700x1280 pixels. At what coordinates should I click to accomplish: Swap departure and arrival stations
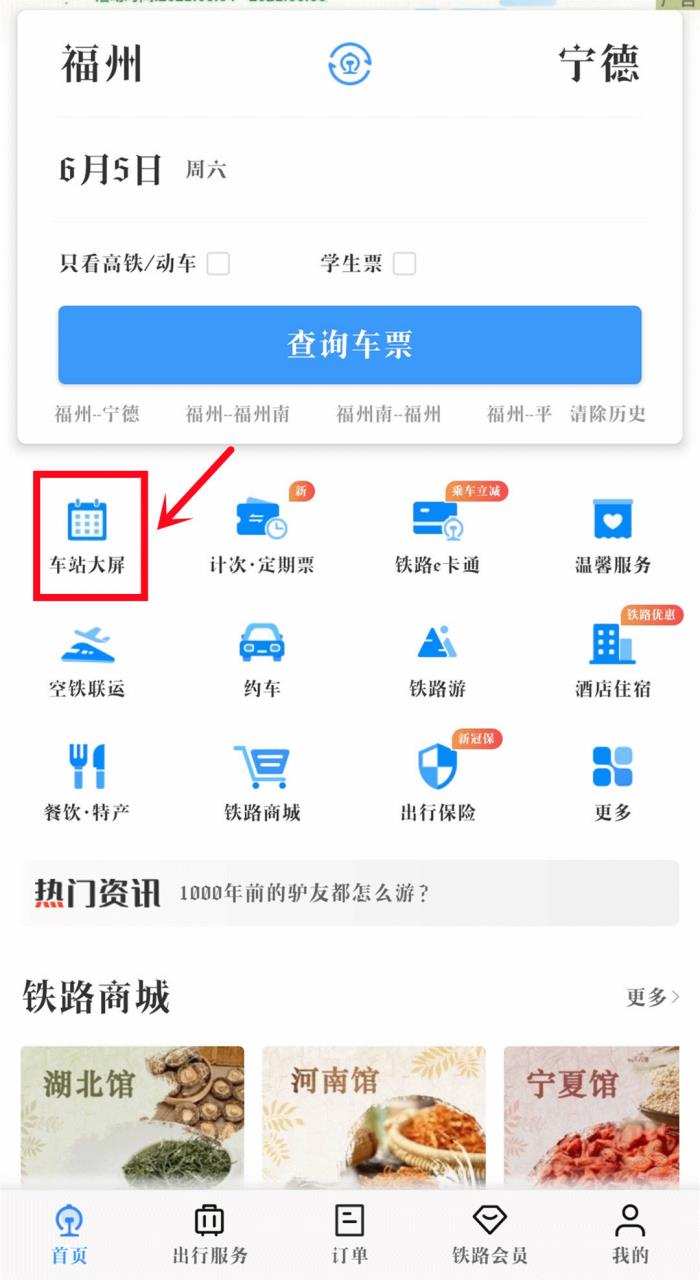point(350,65)
